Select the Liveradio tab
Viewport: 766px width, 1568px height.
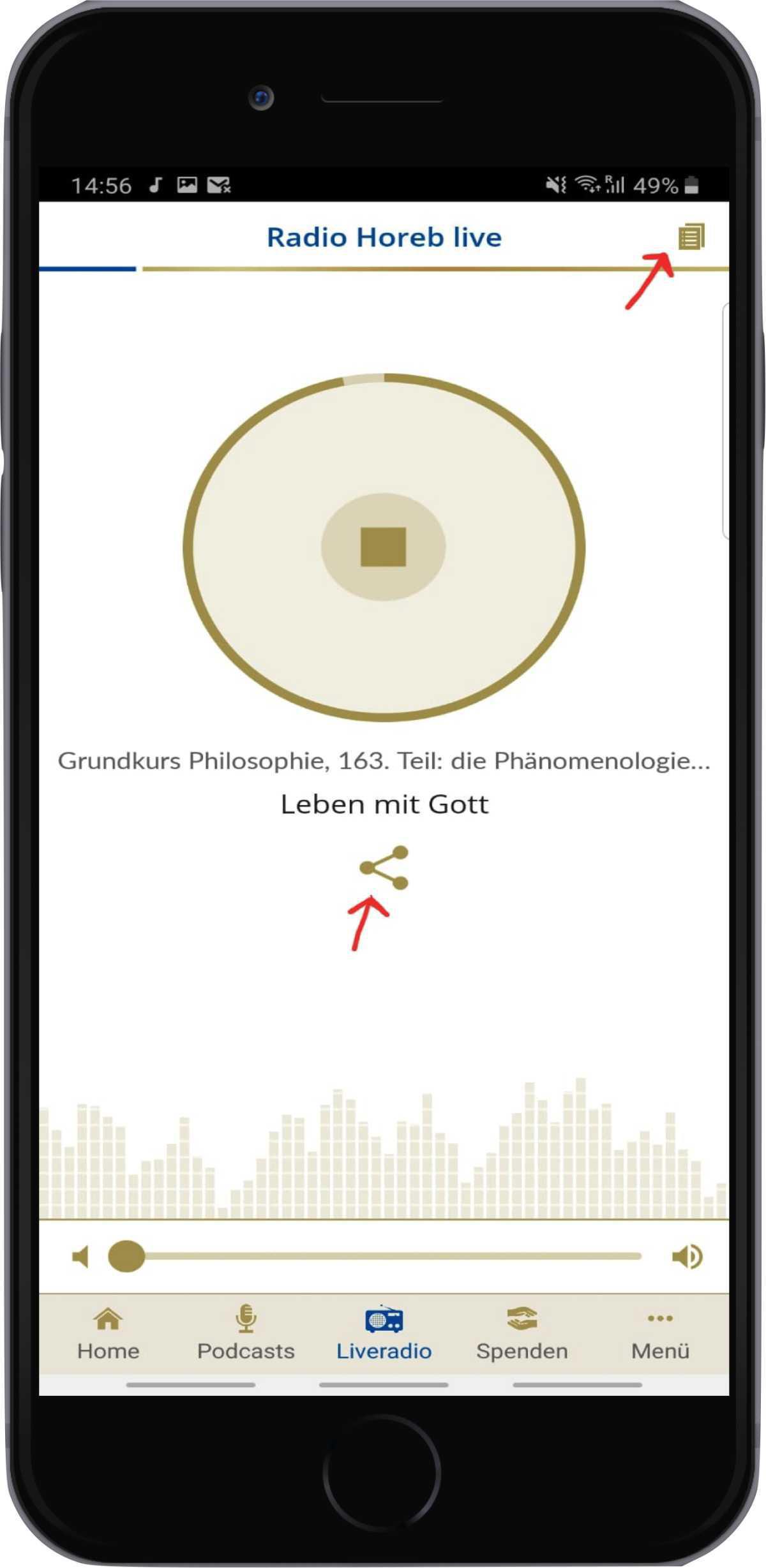[x=384, y=1331]
